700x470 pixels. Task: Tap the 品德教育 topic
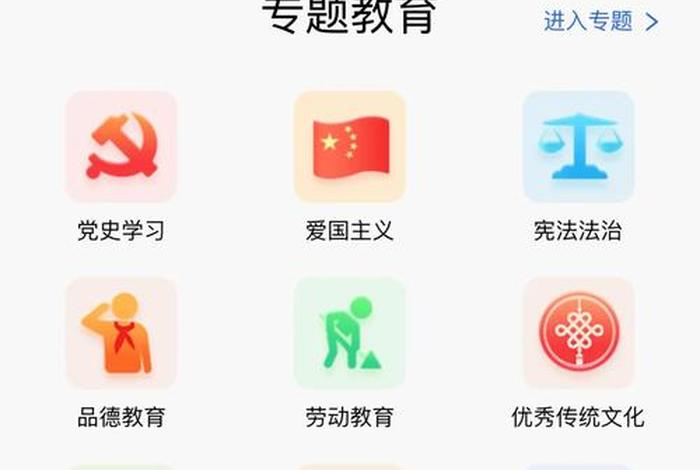coord(121,333)
